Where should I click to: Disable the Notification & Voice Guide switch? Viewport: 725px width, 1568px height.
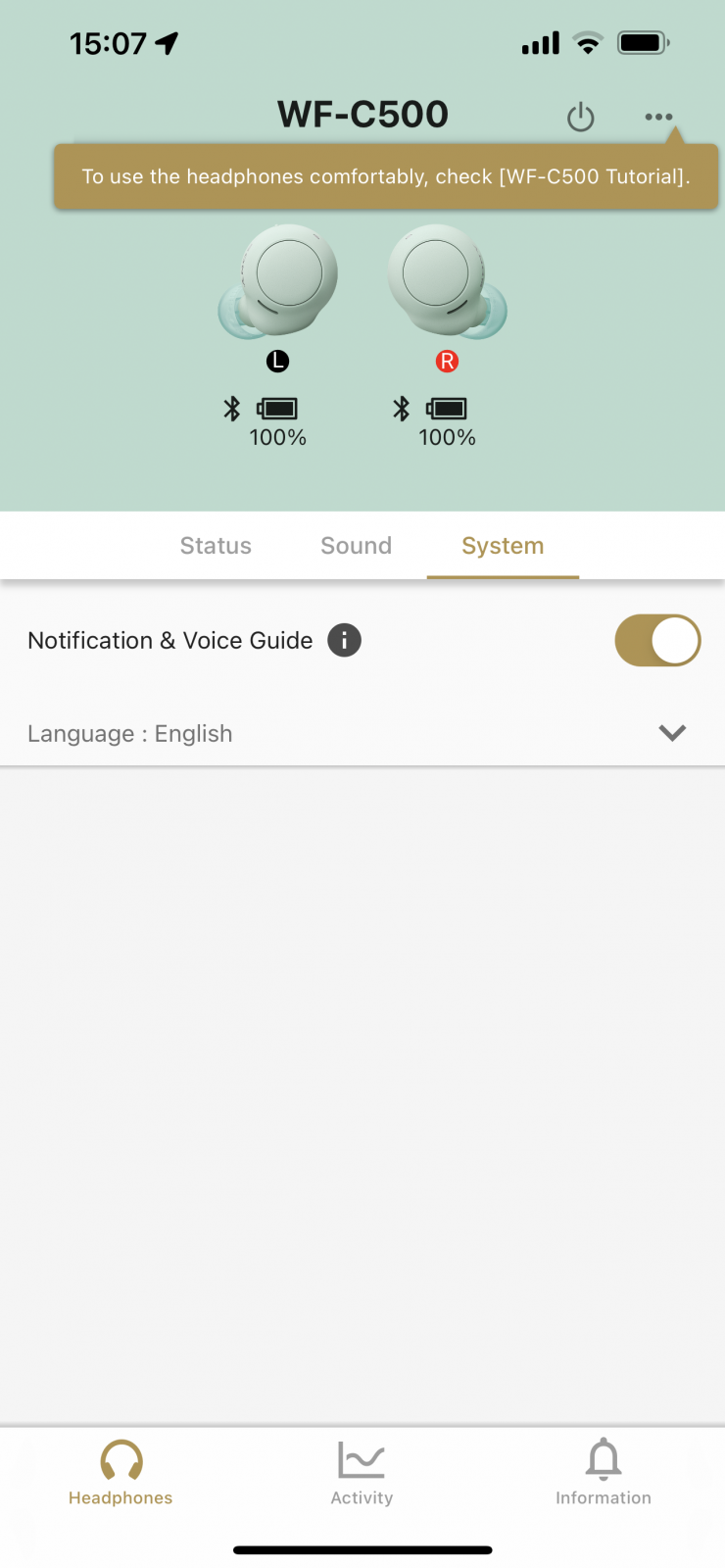(x=657, y=641)
